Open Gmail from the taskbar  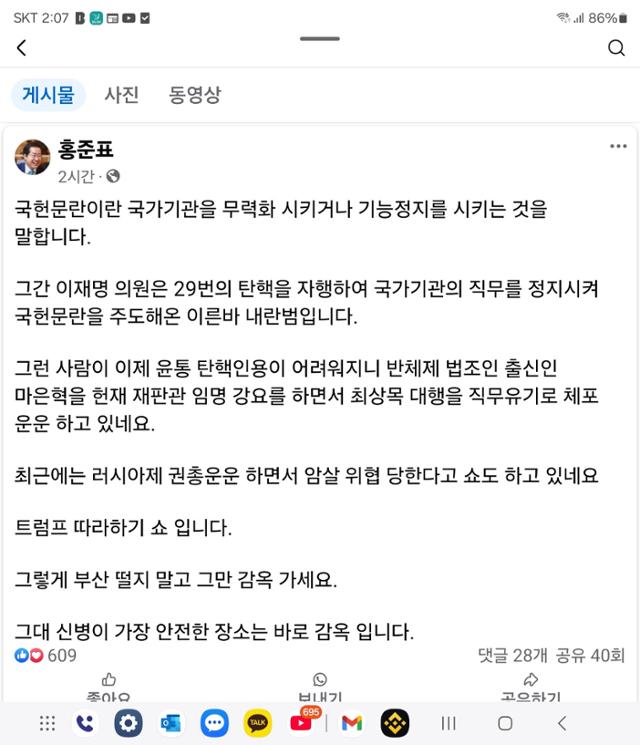tap(351, 723)
